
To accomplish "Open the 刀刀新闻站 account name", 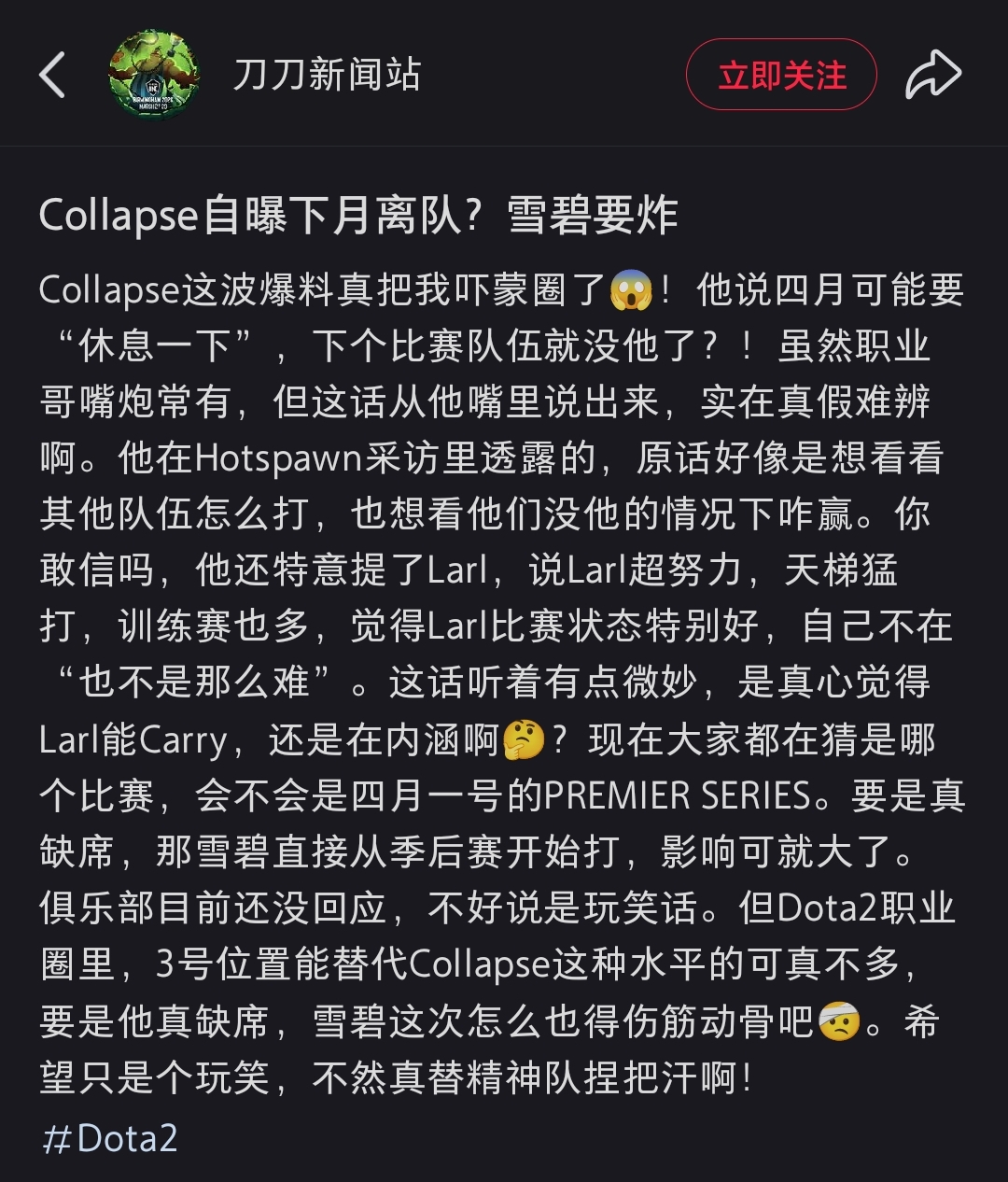I will coord(326,75).
